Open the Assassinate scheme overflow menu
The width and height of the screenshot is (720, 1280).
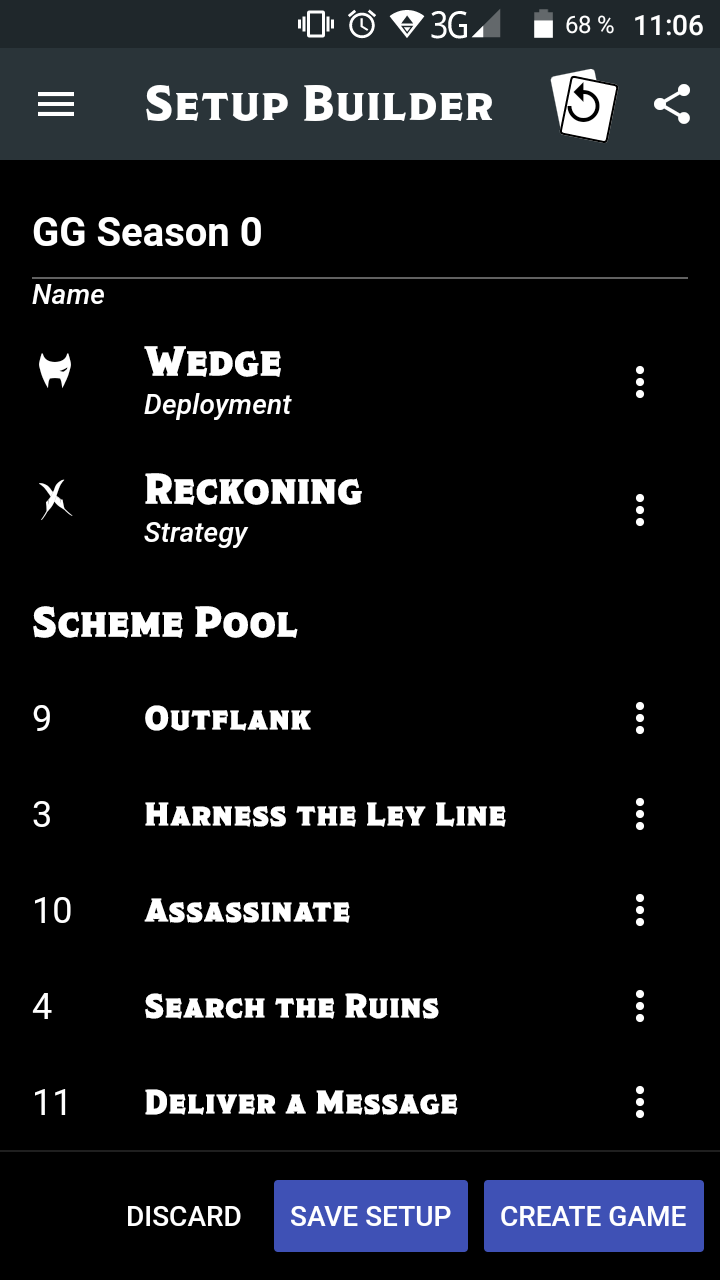tap(639, 910)
